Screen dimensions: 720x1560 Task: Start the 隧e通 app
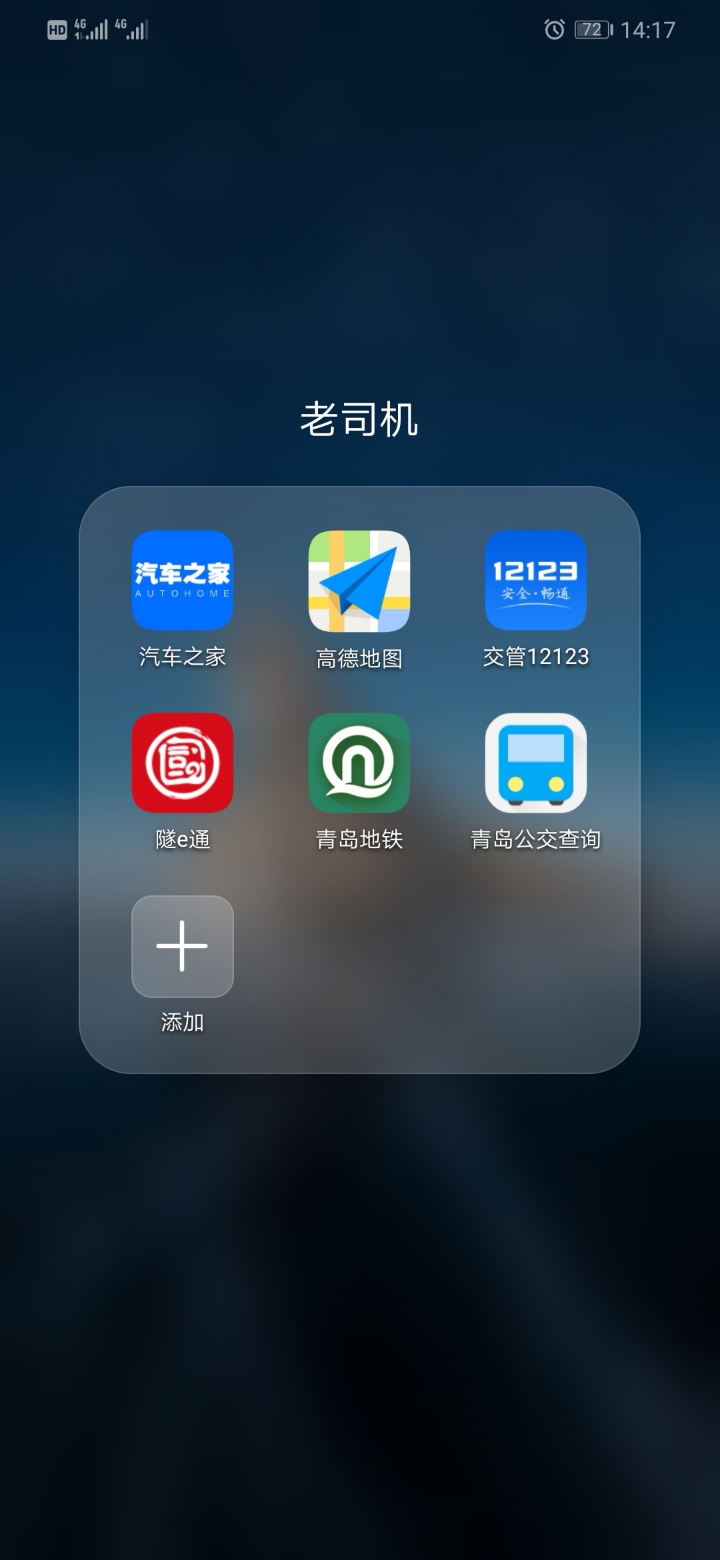coord(181,763)
